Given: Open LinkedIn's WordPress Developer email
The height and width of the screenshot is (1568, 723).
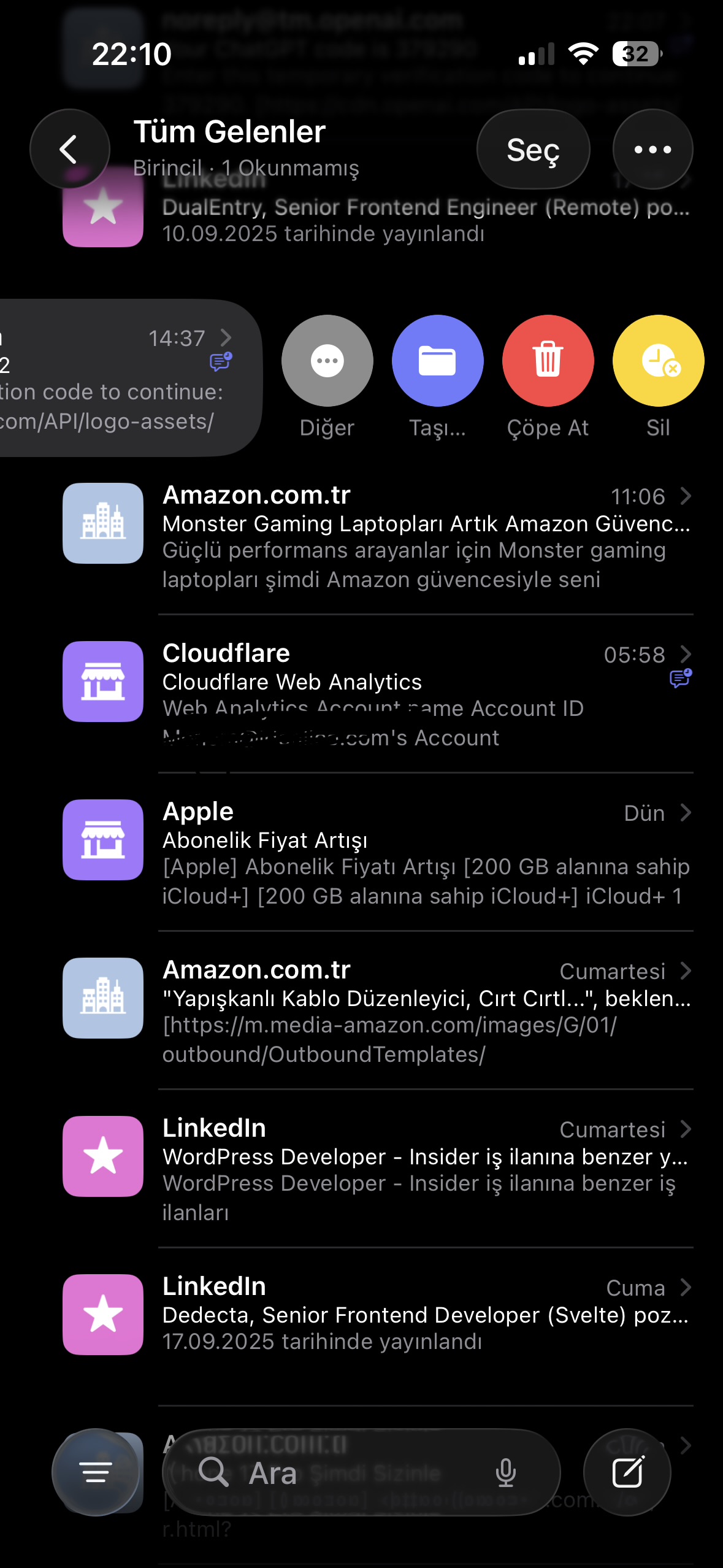Looking at the screenshot, I should tap(378, 1170).
